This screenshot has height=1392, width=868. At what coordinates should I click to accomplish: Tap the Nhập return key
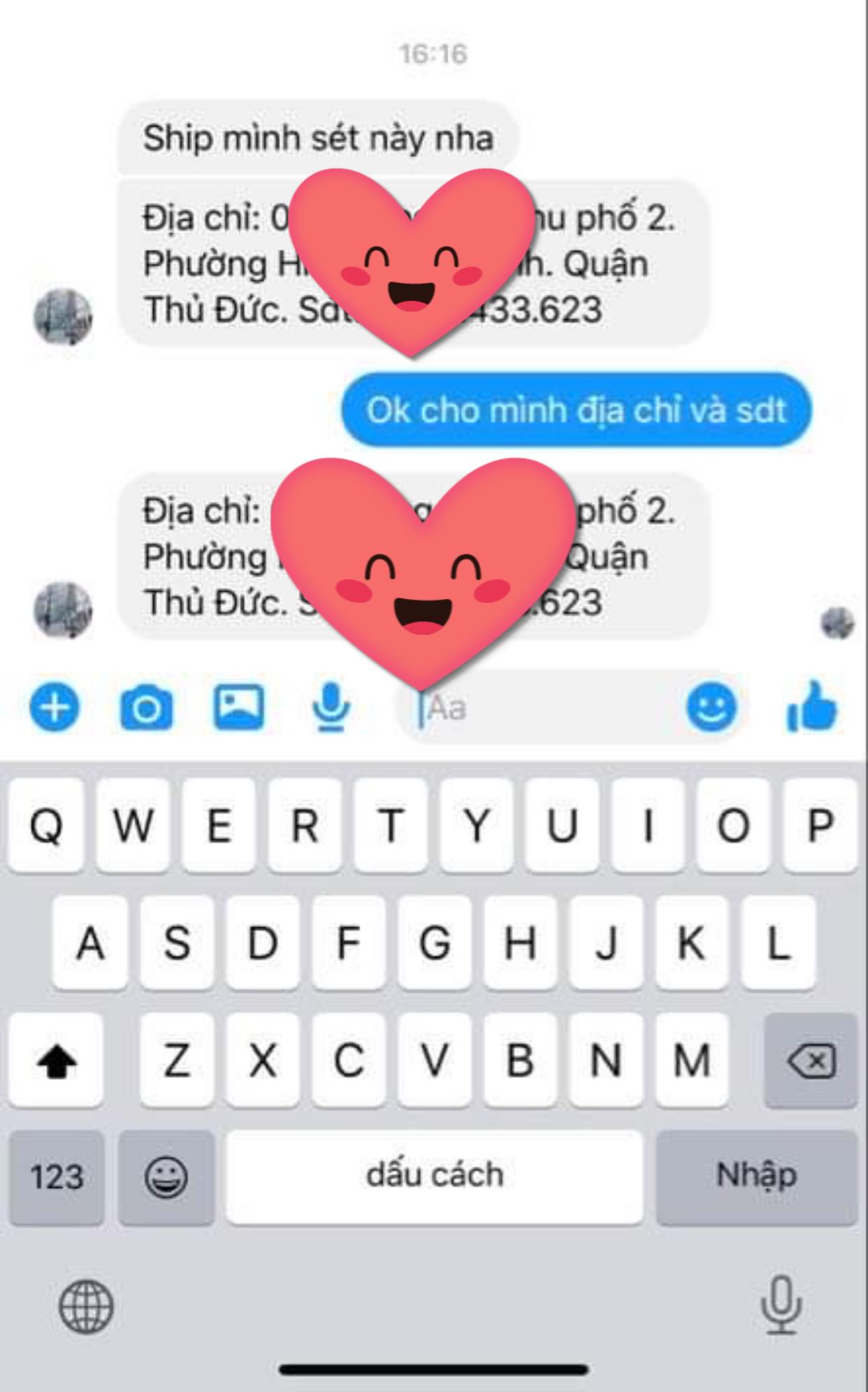tap(756, 1176)
